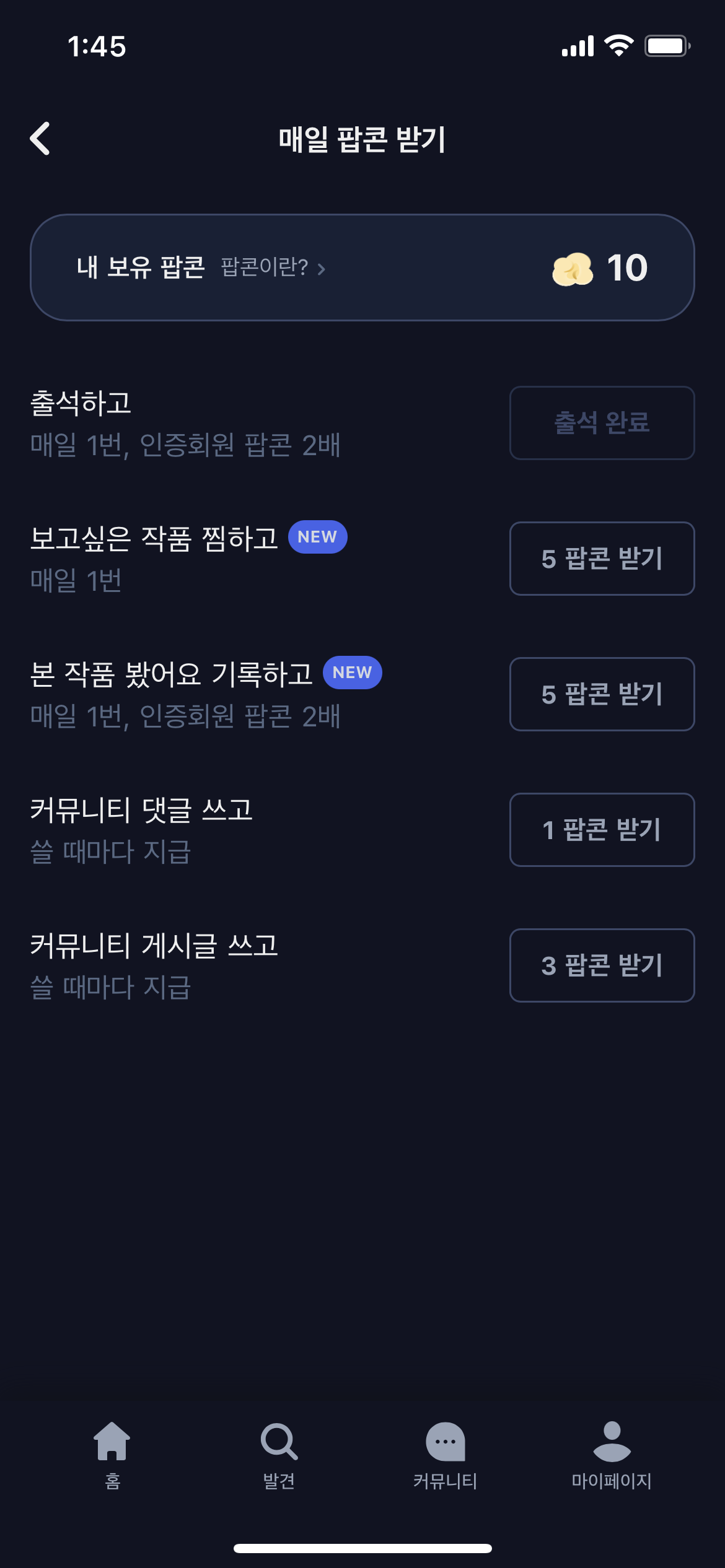
Task: Go to the 커뮤니티 tab
Action: pyautogui.click(x=445, y=1455)
